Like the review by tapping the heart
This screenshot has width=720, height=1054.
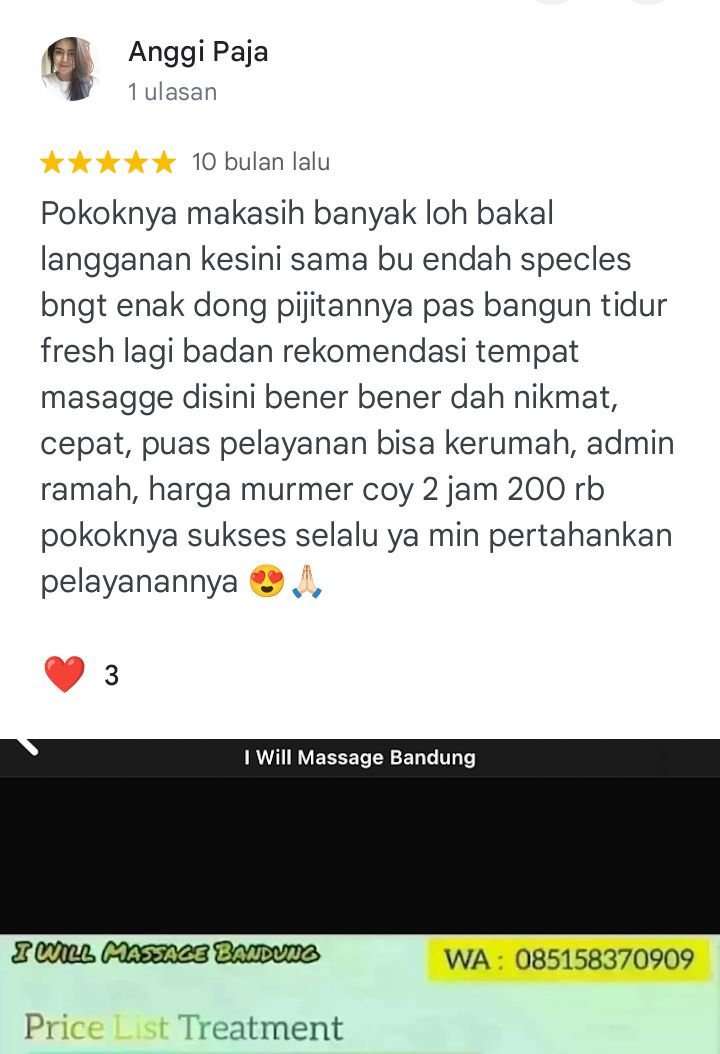click(62, 673)
